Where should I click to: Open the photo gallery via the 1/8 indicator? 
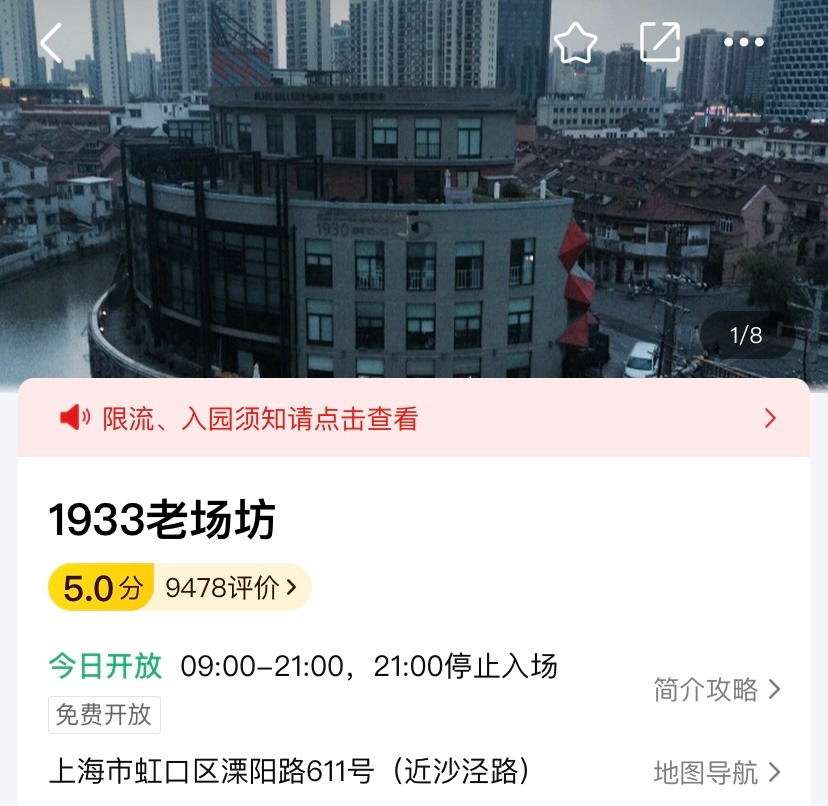coord(747,335)
